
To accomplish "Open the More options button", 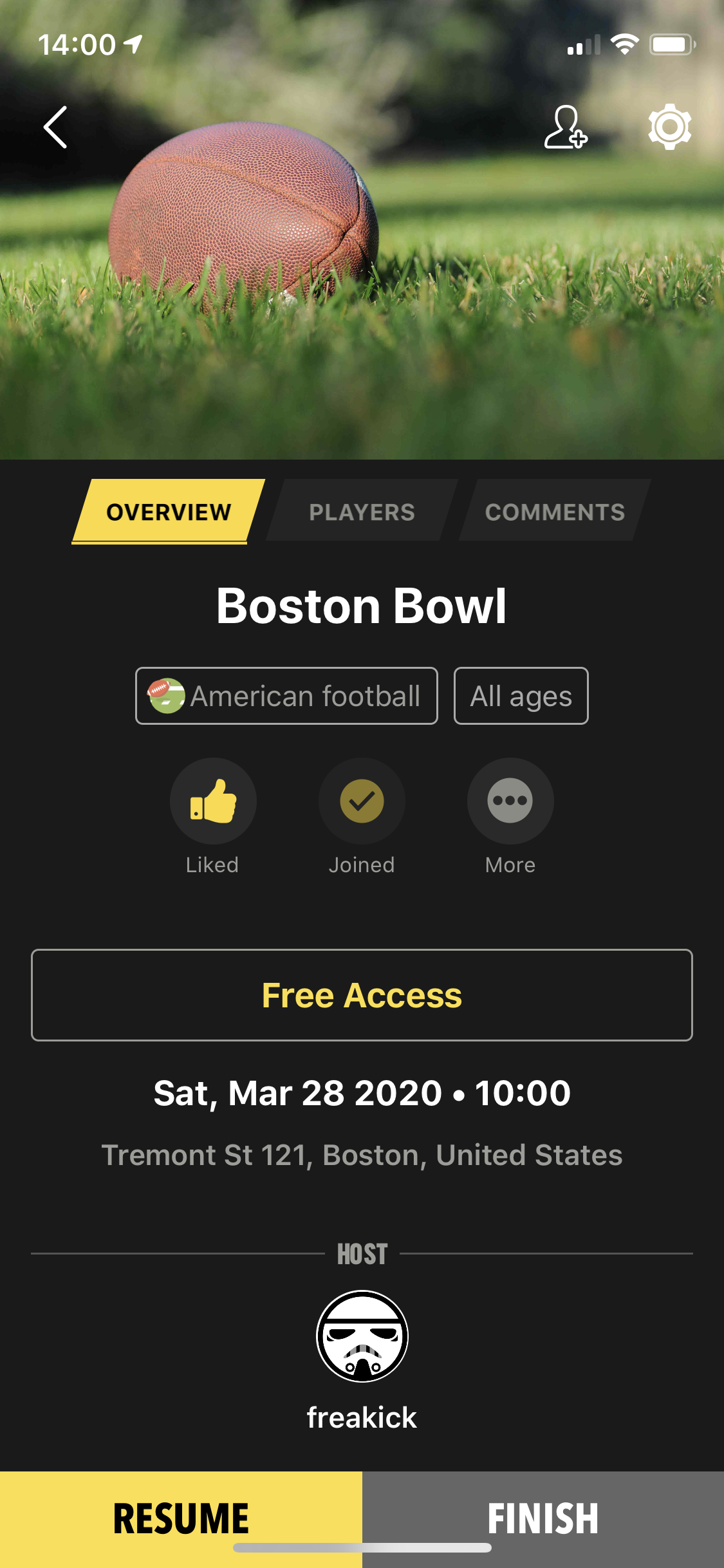I will coord(510,801).
